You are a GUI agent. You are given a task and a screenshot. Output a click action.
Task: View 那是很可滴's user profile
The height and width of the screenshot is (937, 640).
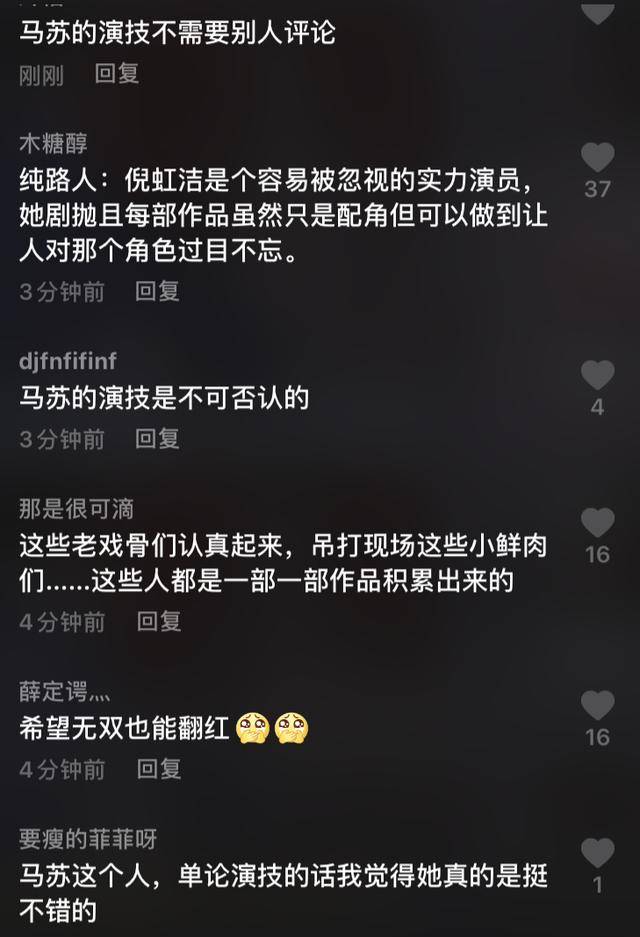(76, 508)
